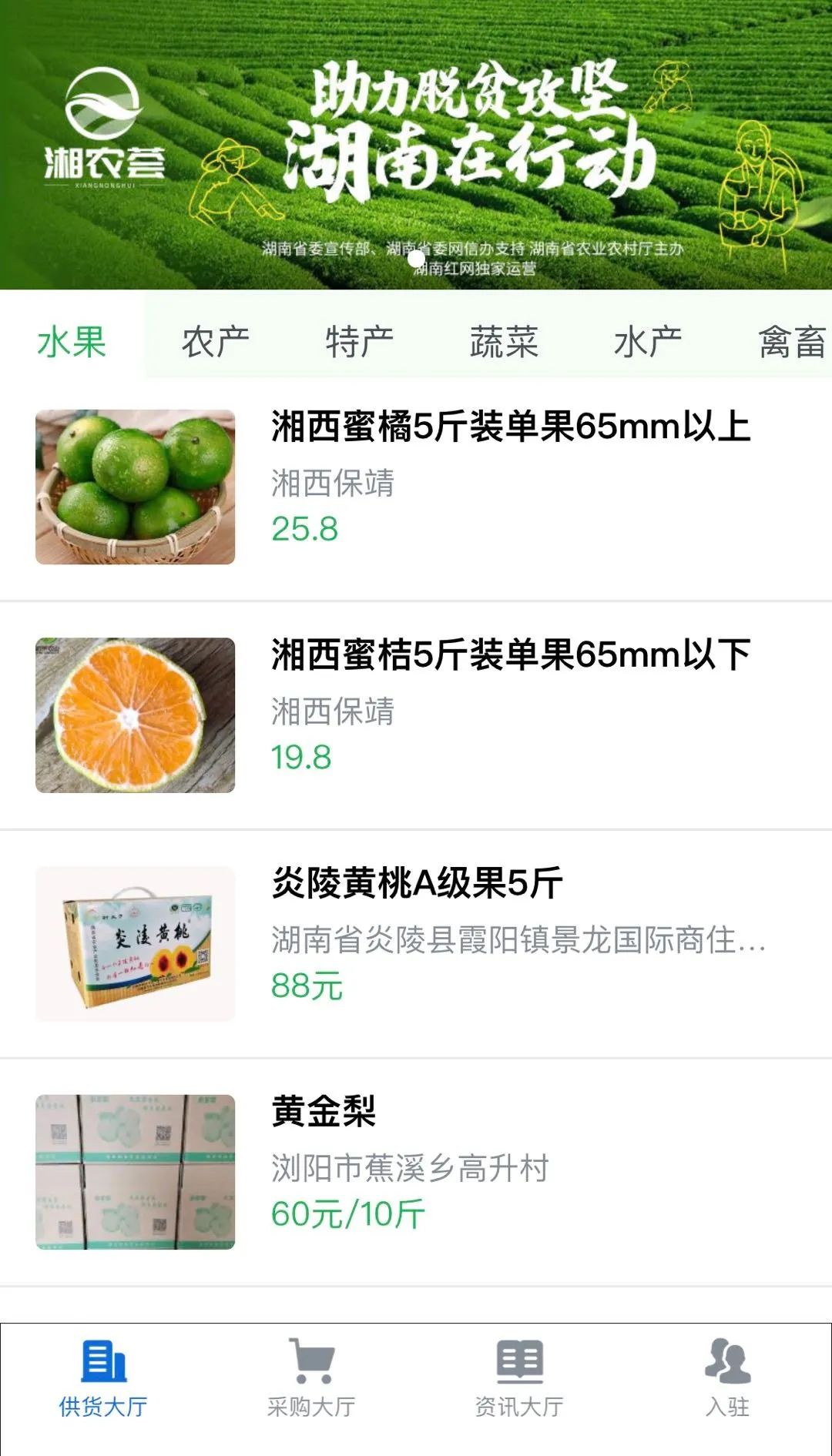The width and height of the screenshot is (832, 1456).
Task: Open 湘西蜜橘5斤装单果65mm以上 product
Action: (510, 427)
